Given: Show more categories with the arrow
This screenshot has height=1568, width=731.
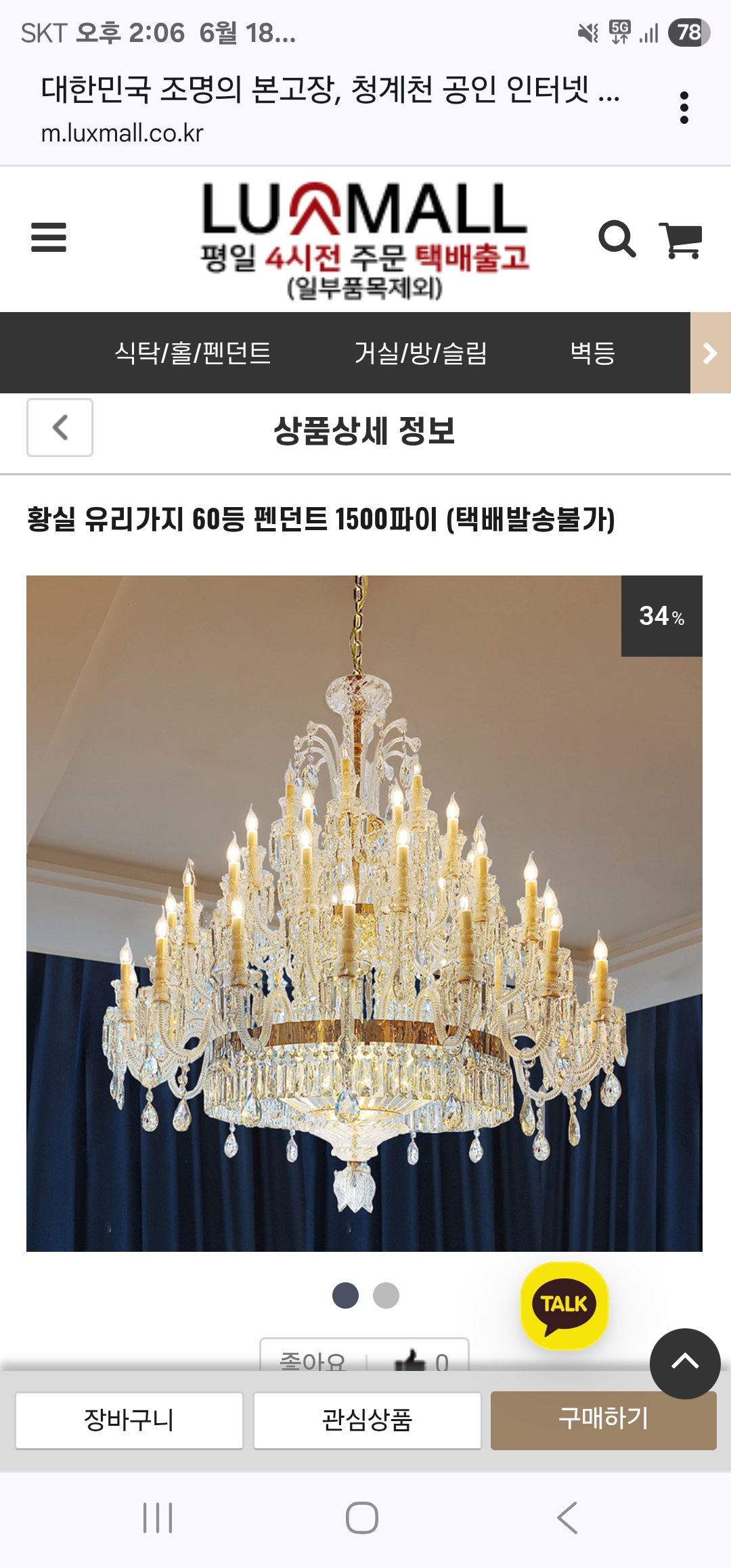Looking at the screenshot, I should pos(710,353).
